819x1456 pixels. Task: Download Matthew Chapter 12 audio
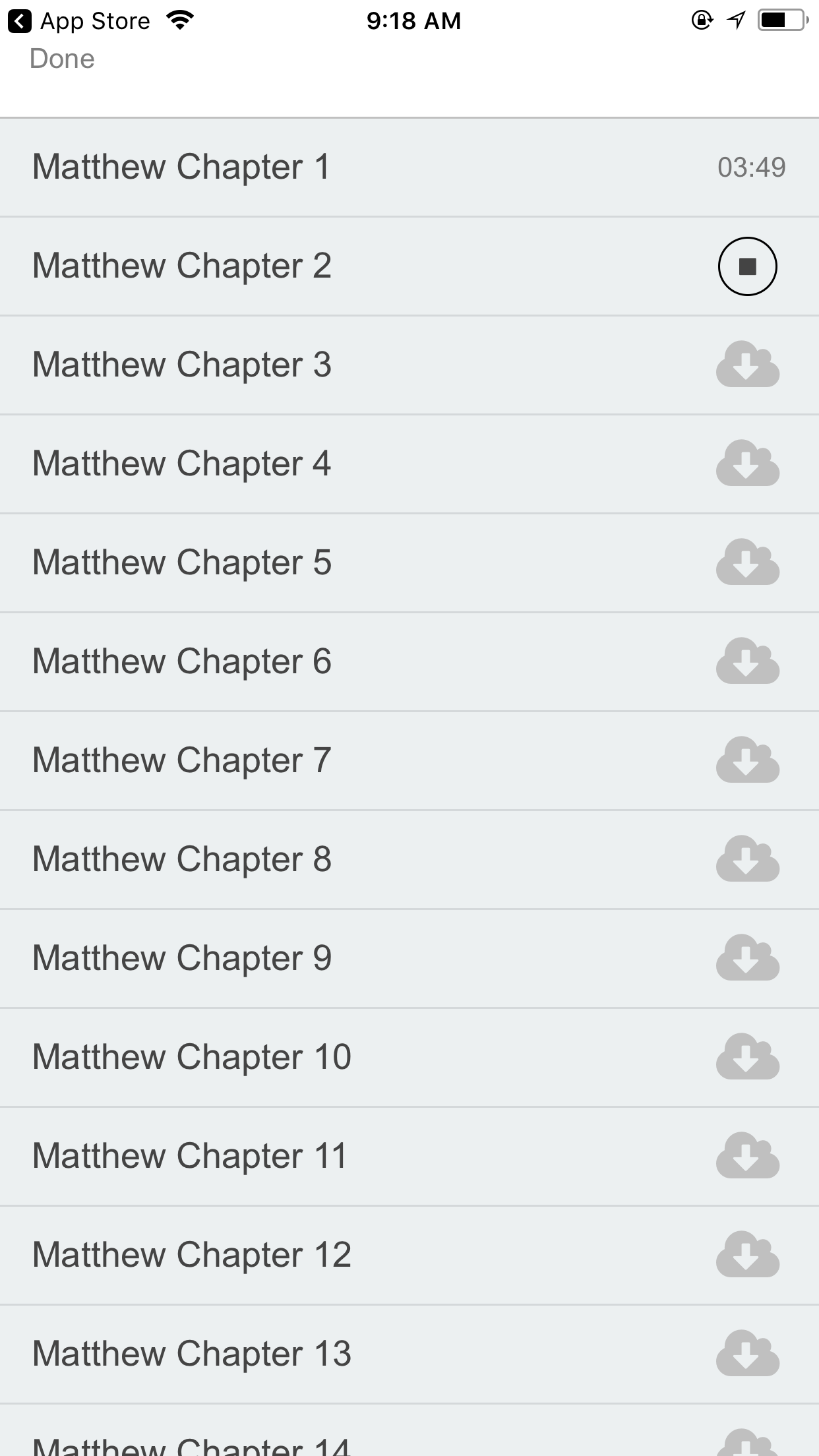[x=748, y=1254]
